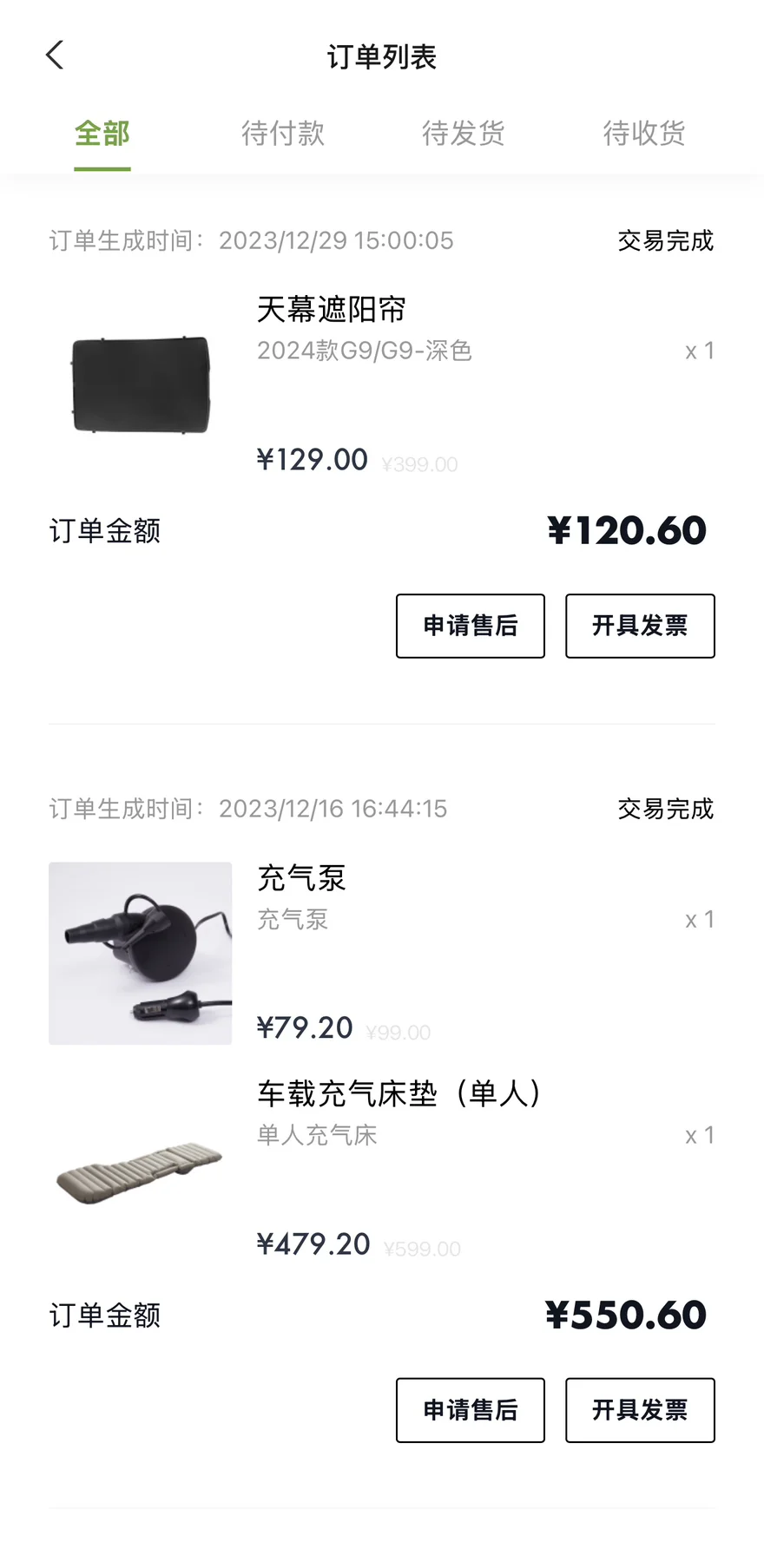Issue an invoice for the ¥550.60 order
The width and height of the screenshot is (764, 1568).
(640, 1410)
